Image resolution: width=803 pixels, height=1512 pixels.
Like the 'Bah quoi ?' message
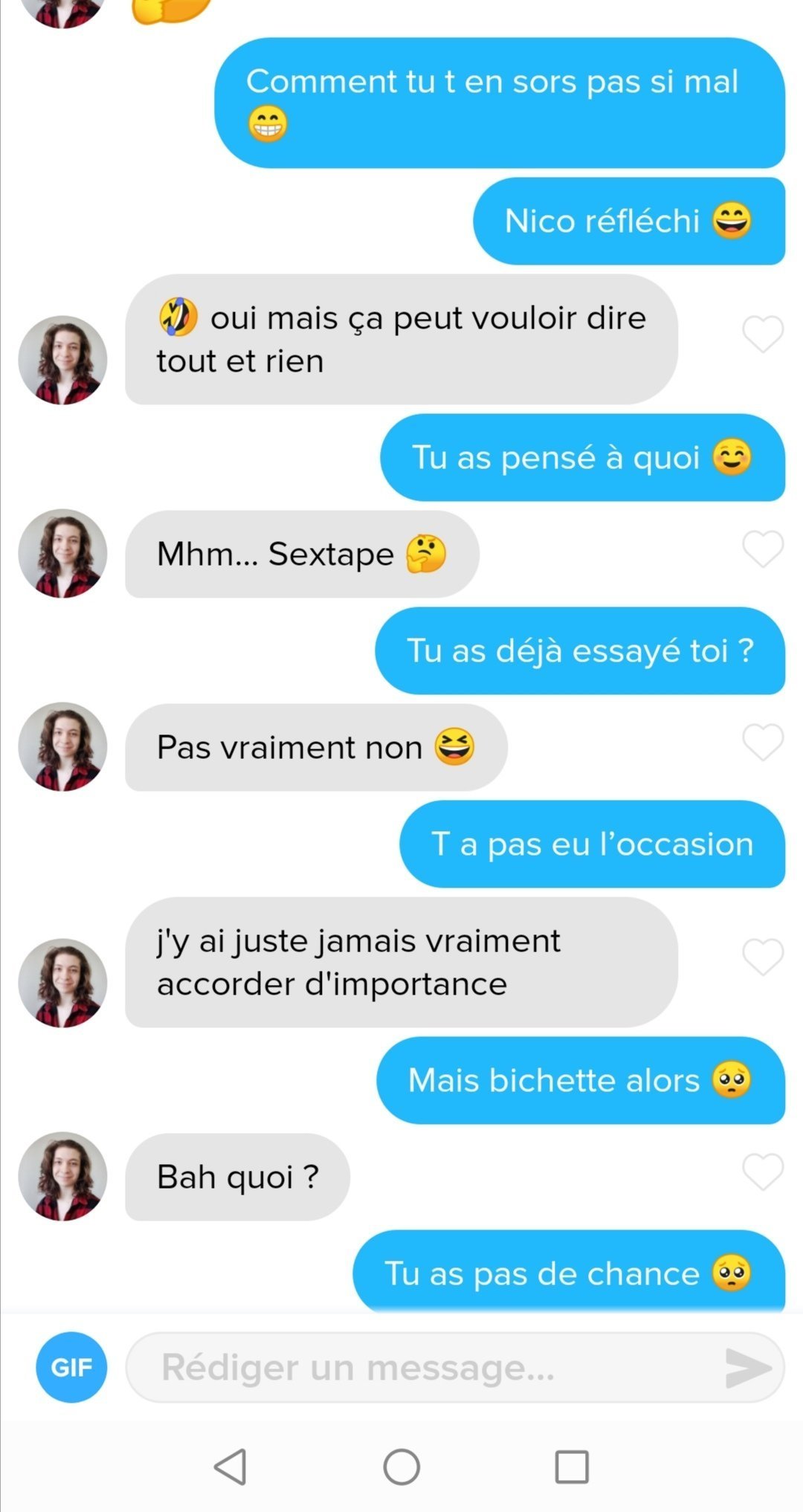763,1172
